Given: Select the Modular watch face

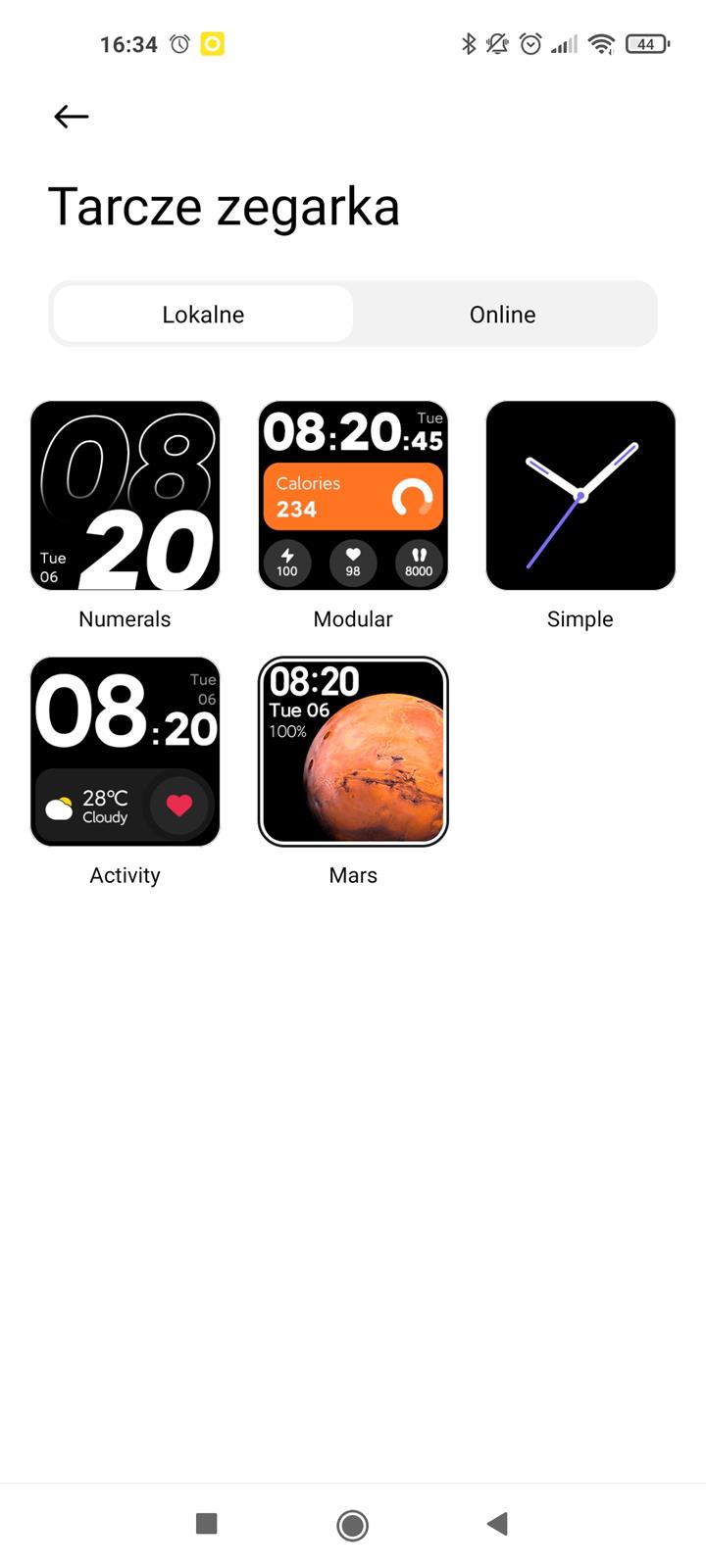Looking at the screenshot, I should 353,496.
